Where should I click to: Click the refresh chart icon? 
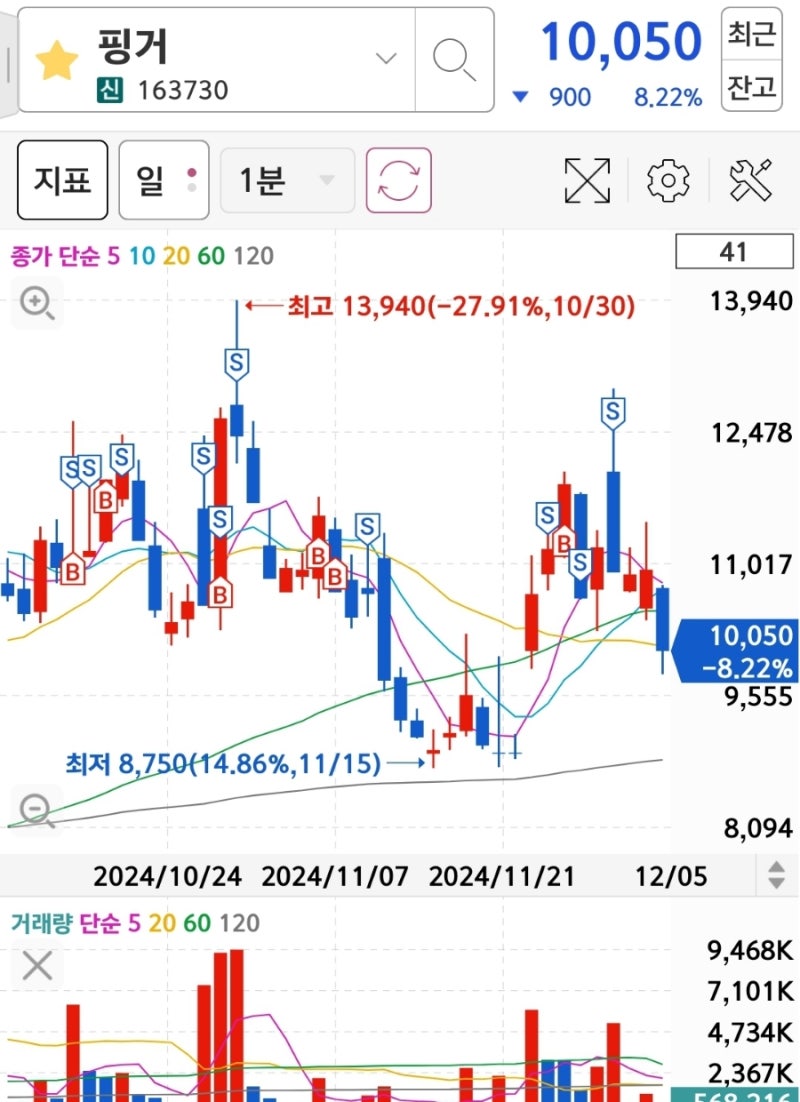[396, 180]
